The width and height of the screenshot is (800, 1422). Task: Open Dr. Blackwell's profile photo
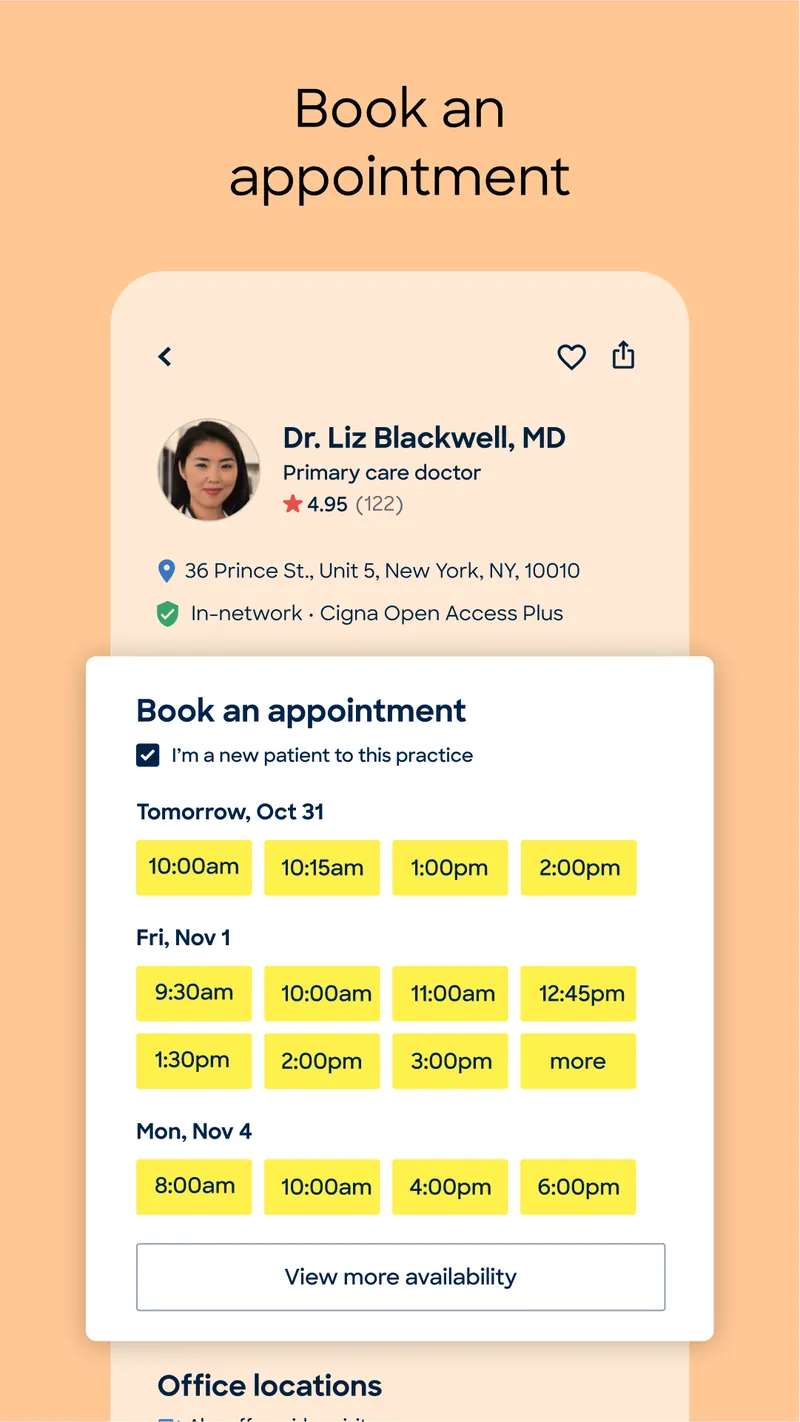(207, 470)
